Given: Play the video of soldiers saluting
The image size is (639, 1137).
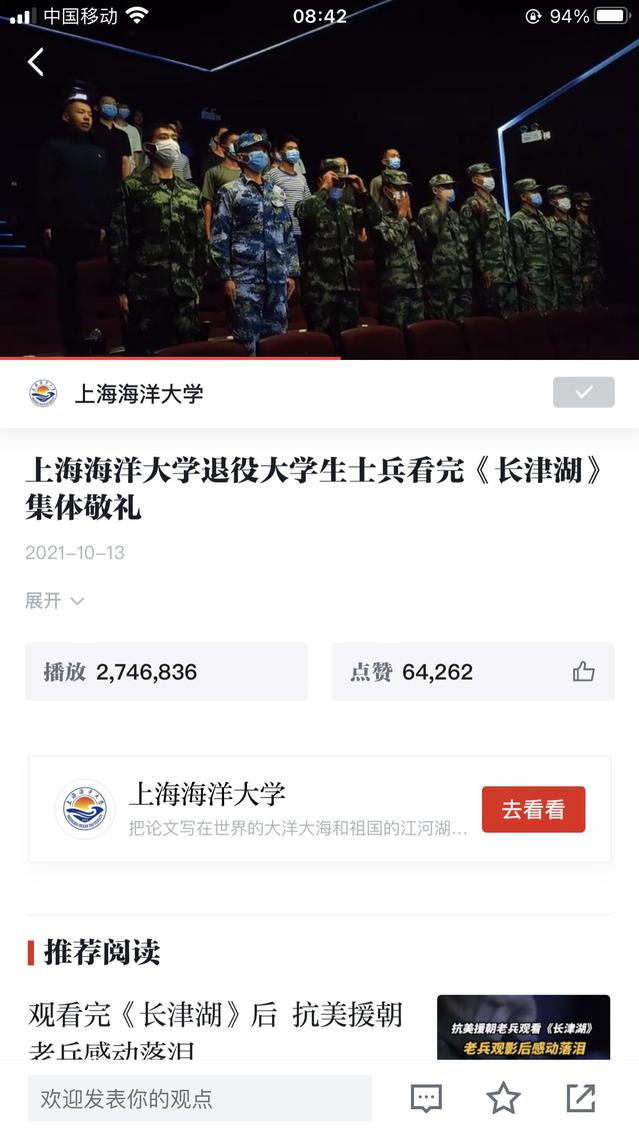Looking at the screenshot, I should coord(320,200).
